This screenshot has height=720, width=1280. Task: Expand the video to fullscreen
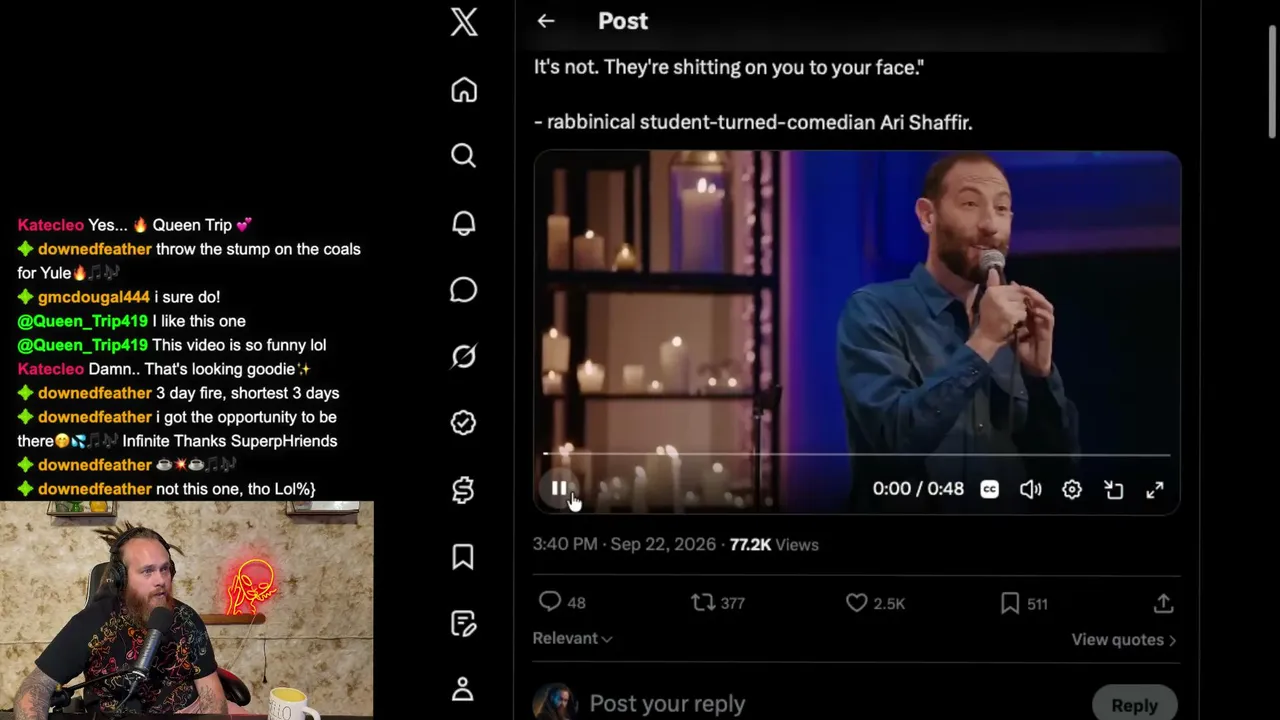coord(1155,489)
